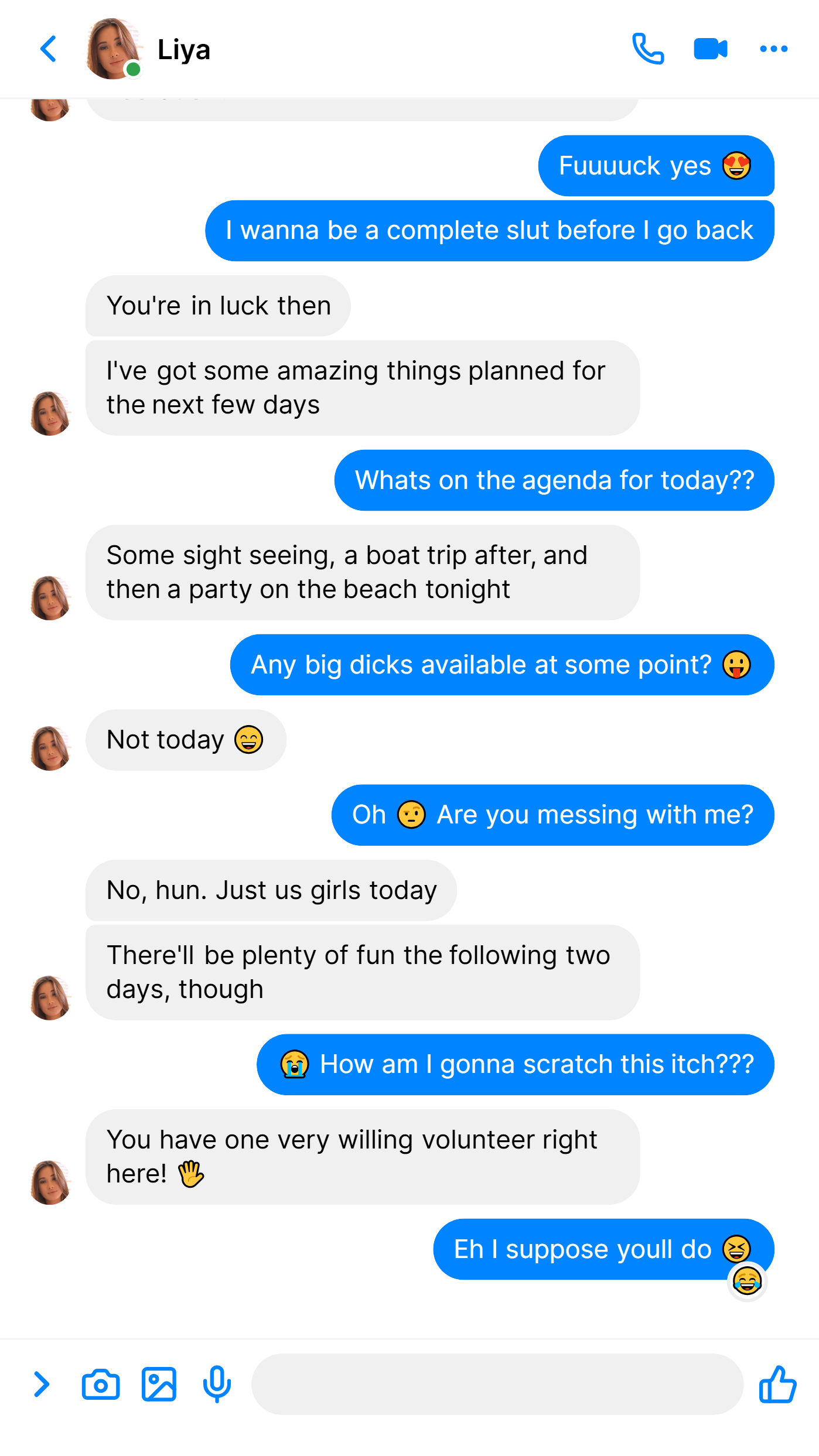Viewport: 819px width, 1456px height.
Task: Start a video call with Liya
Action: [x=711, y=49]
